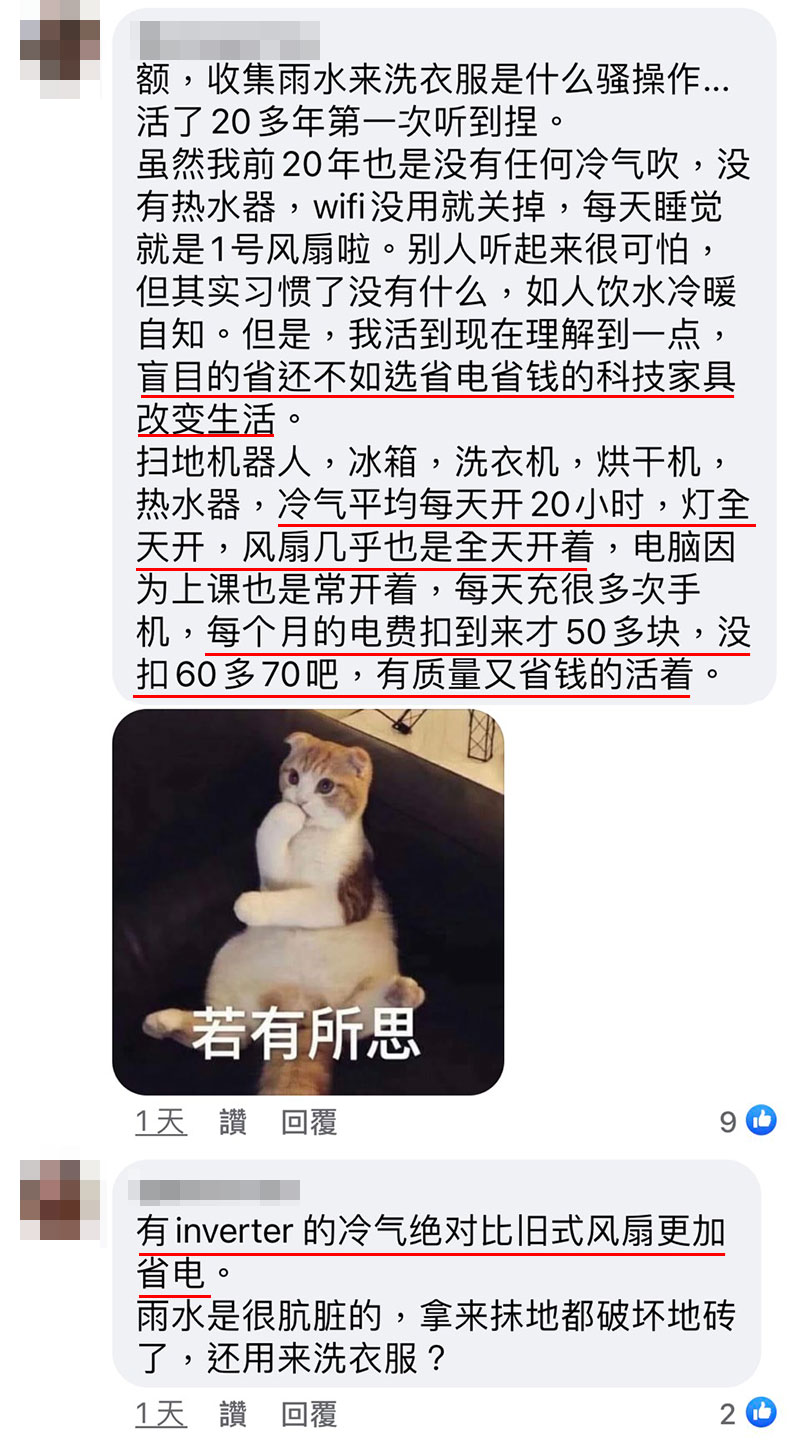Open the 1天 timestamp under the cat image
The image size is (800, 1445).
point(161,1122)
